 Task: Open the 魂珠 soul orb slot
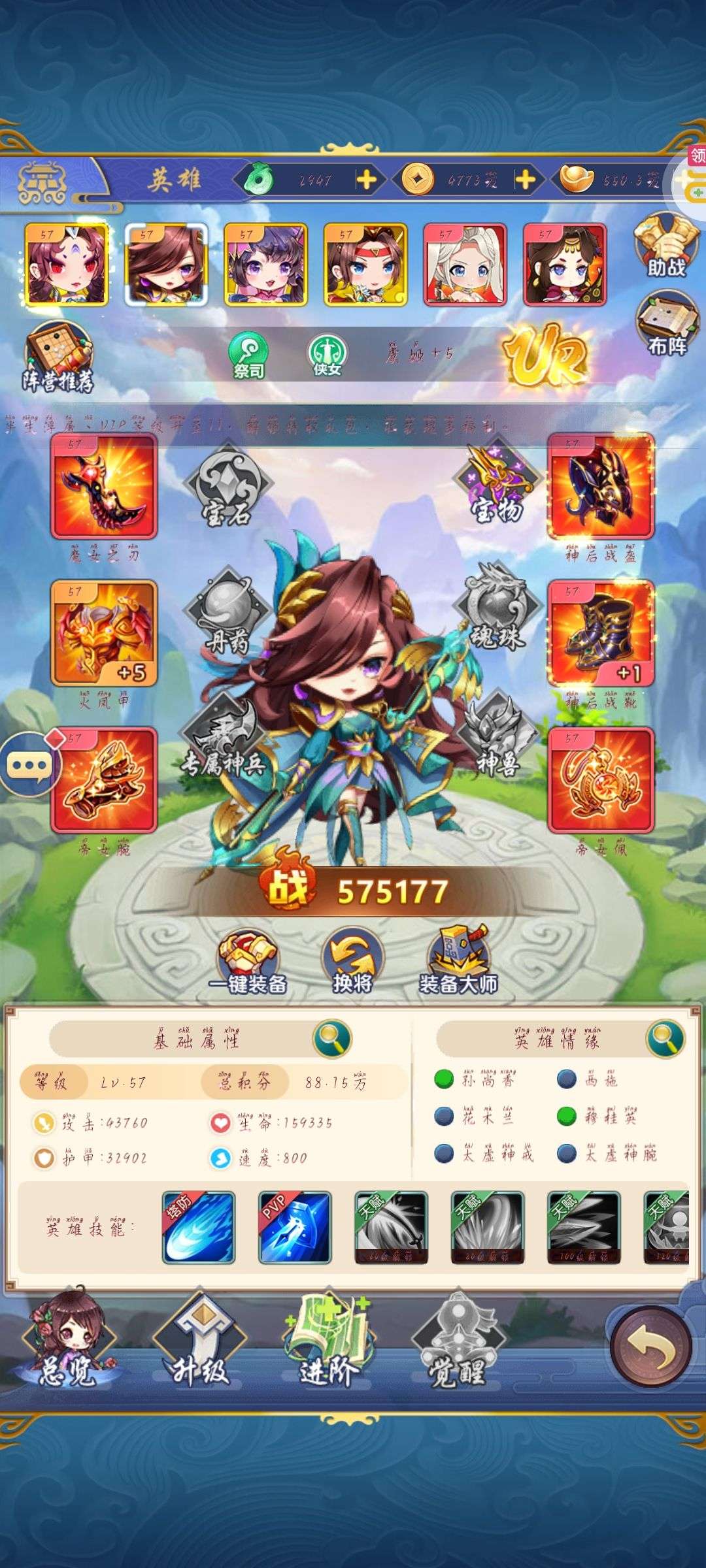[498, 608]
